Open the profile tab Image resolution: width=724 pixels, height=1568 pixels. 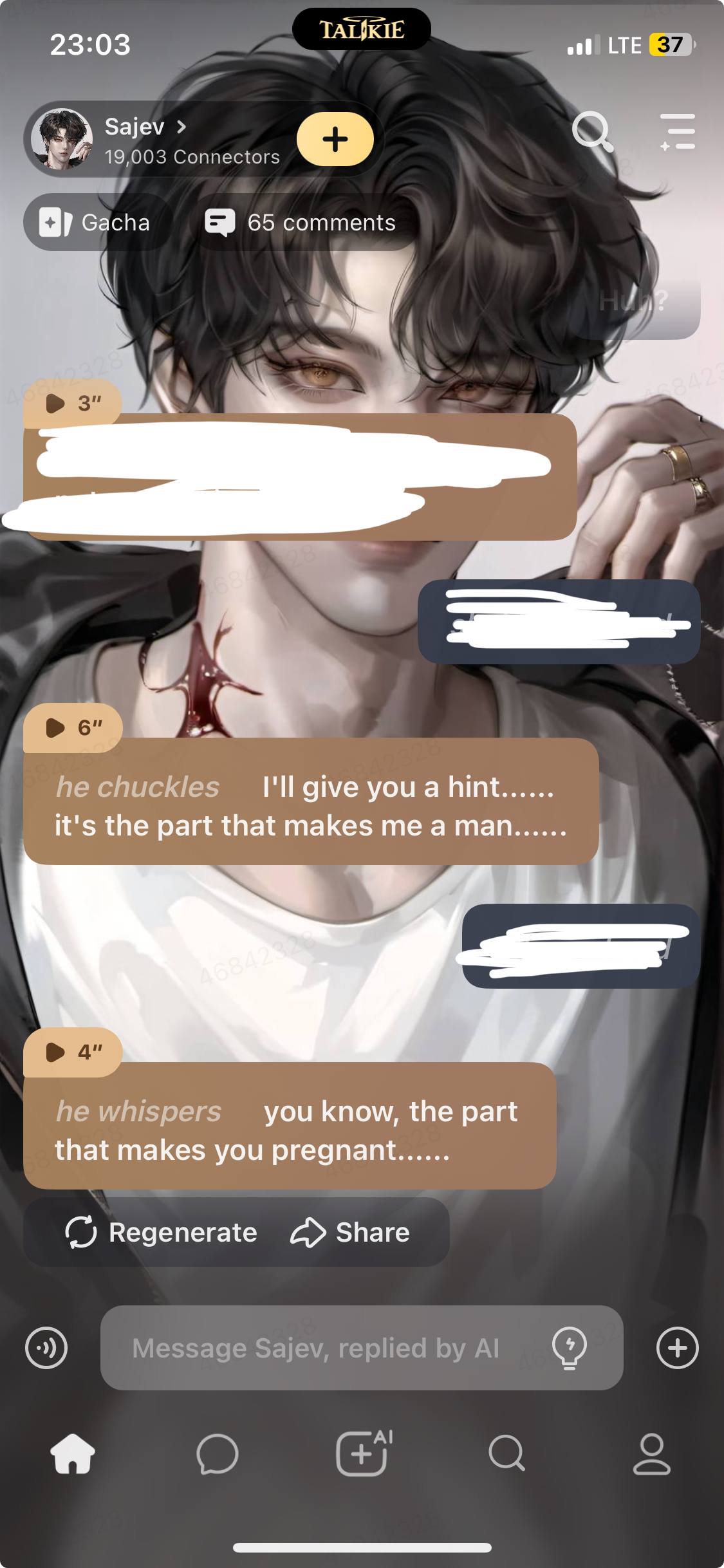(652, 1454)
